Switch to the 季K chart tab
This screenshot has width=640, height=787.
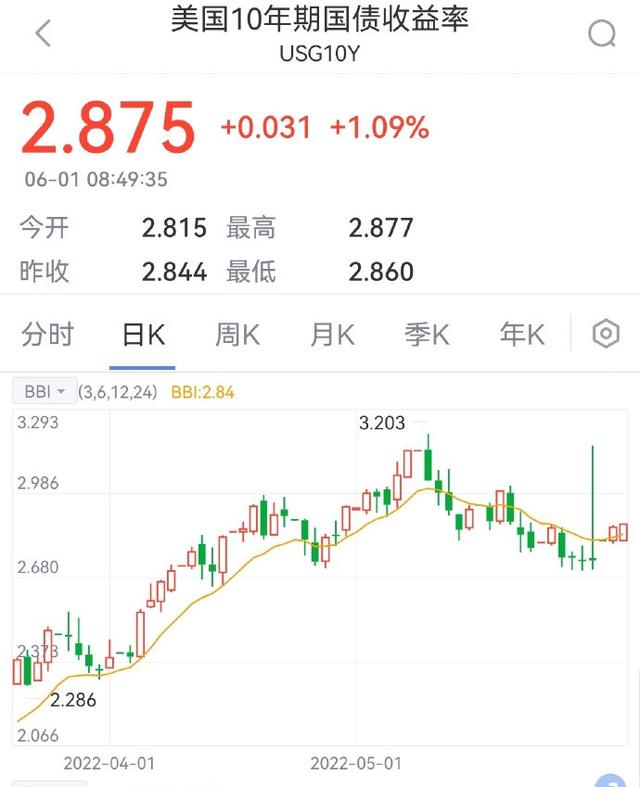427,335
